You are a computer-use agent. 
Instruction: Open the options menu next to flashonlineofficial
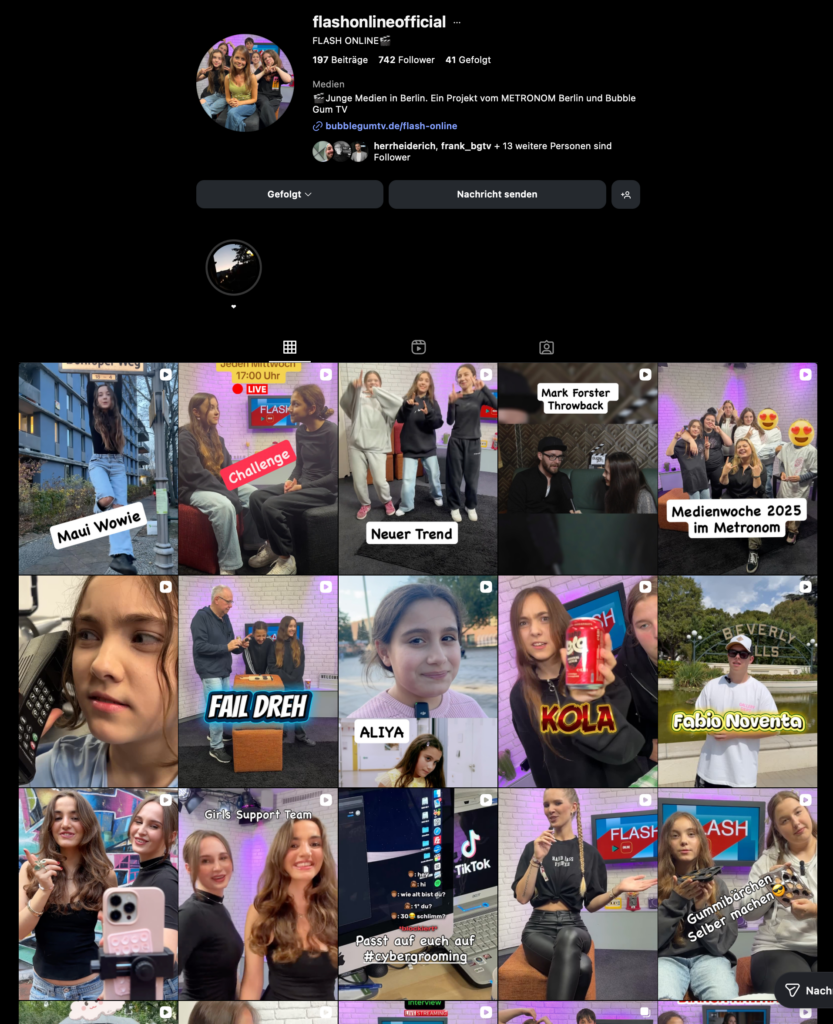tap(457, 22)
